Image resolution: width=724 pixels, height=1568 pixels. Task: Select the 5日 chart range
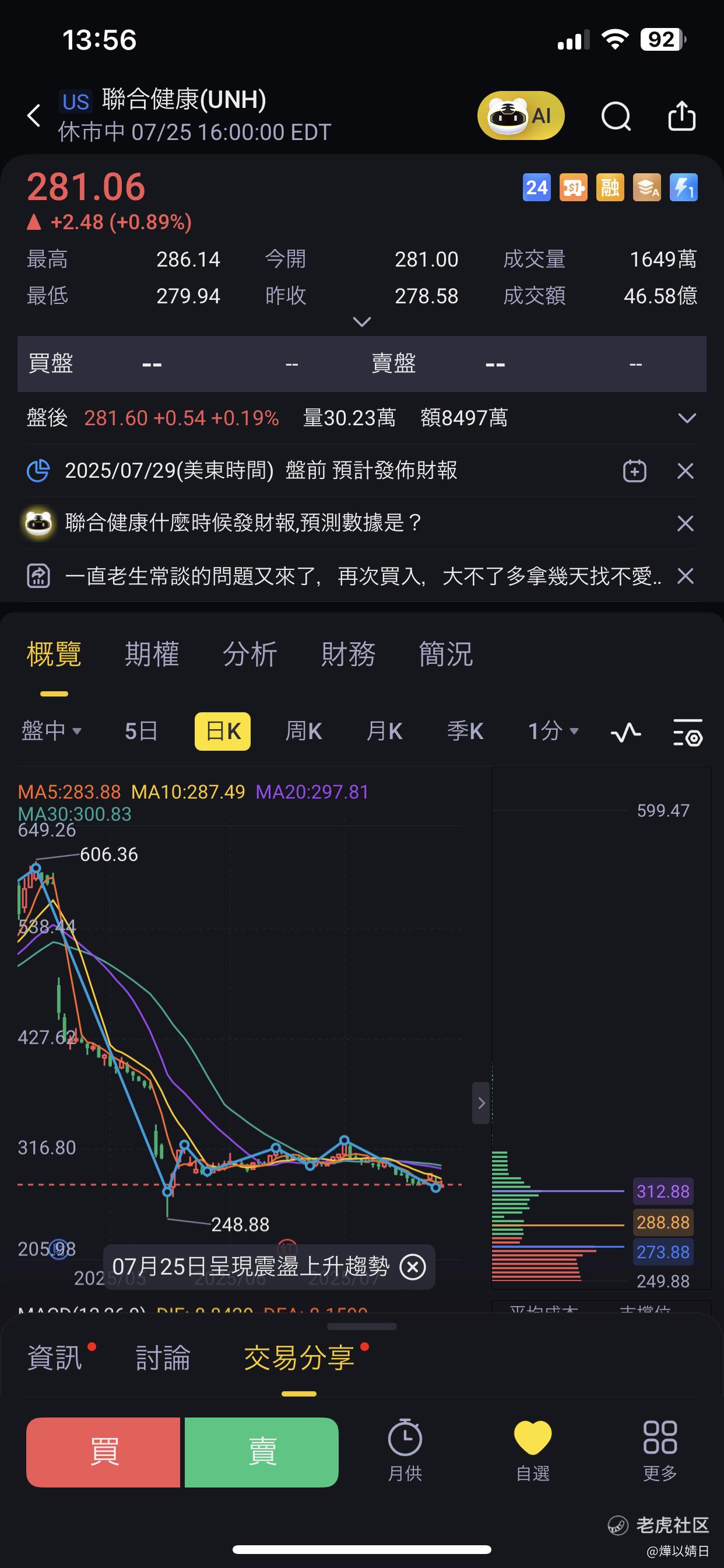tap(141, 731)
